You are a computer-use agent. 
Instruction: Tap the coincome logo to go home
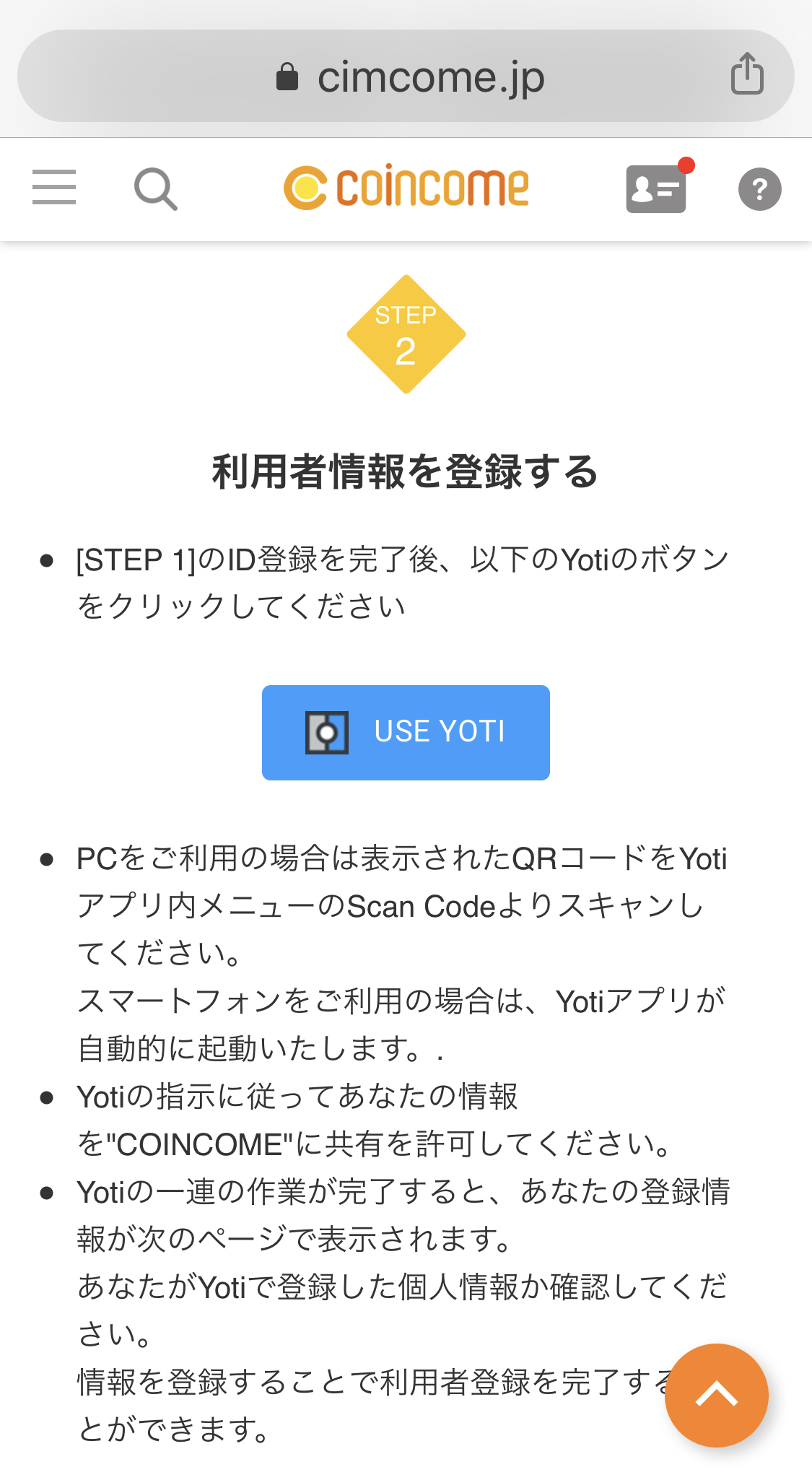point(406,188)
